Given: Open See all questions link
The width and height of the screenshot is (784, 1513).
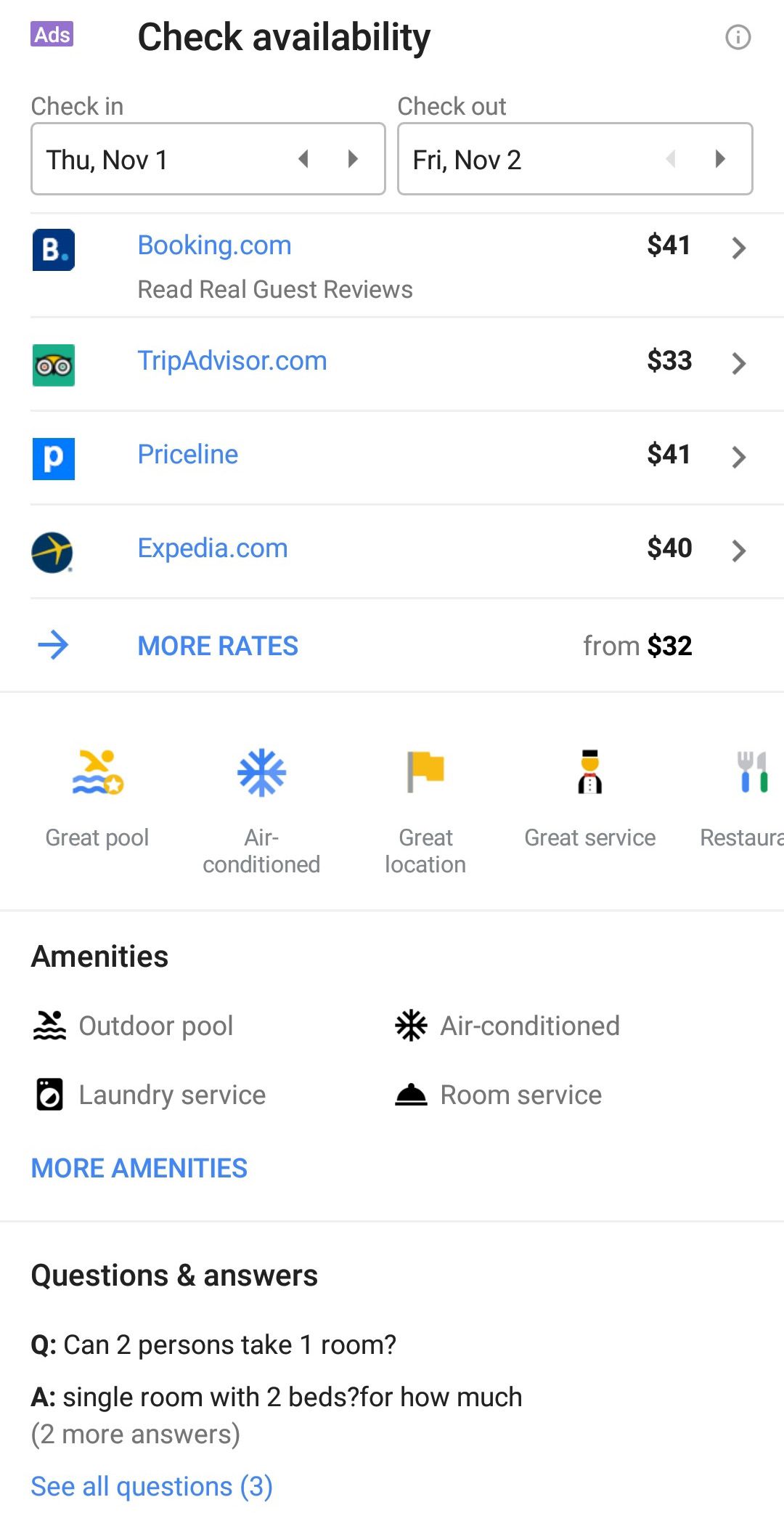Looking at the screenshot, I should 151,1486.
